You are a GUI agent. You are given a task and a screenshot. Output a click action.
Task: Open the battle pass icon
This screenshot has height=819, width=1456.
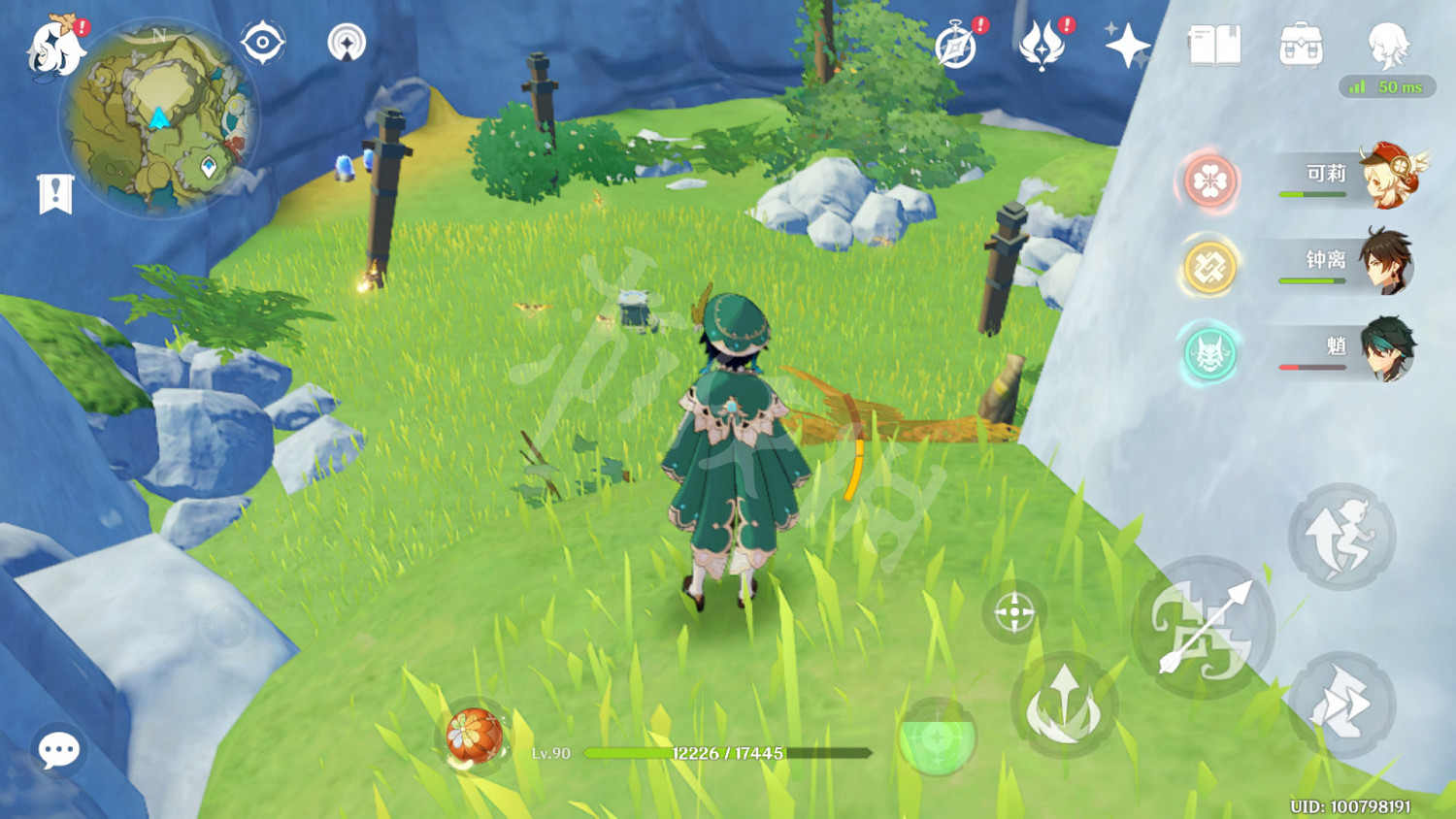pos(1042,46)
